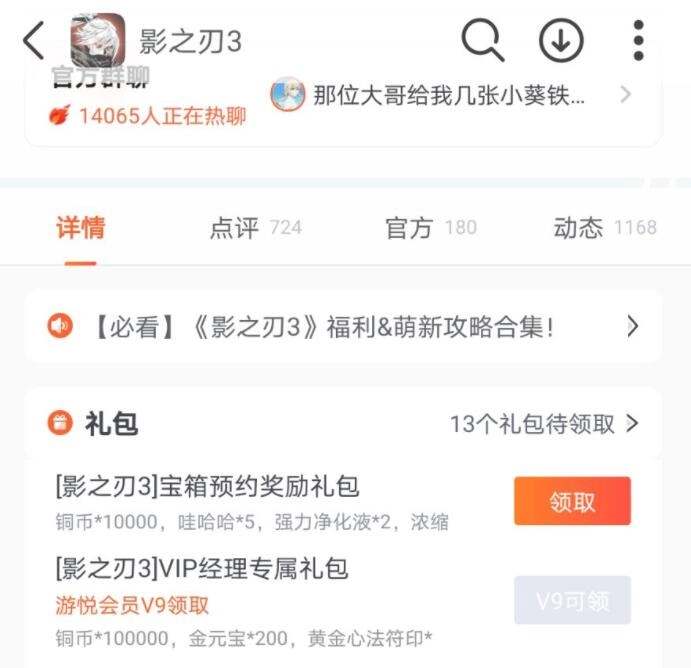Go back using the top-left arrow
The image size is (691, 668).
(x=34, y=41)
